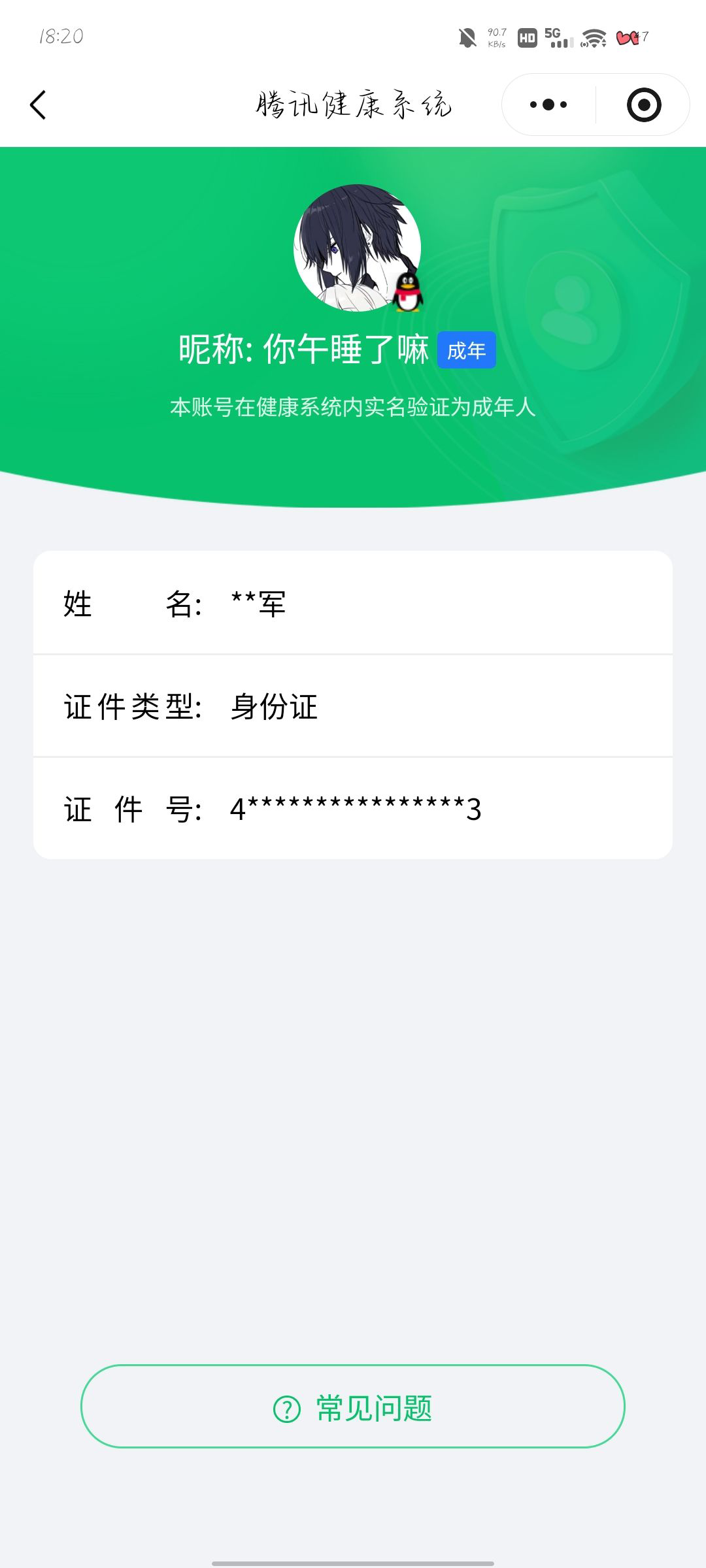Click the blue 成年 adult badge

pos(467,351)
